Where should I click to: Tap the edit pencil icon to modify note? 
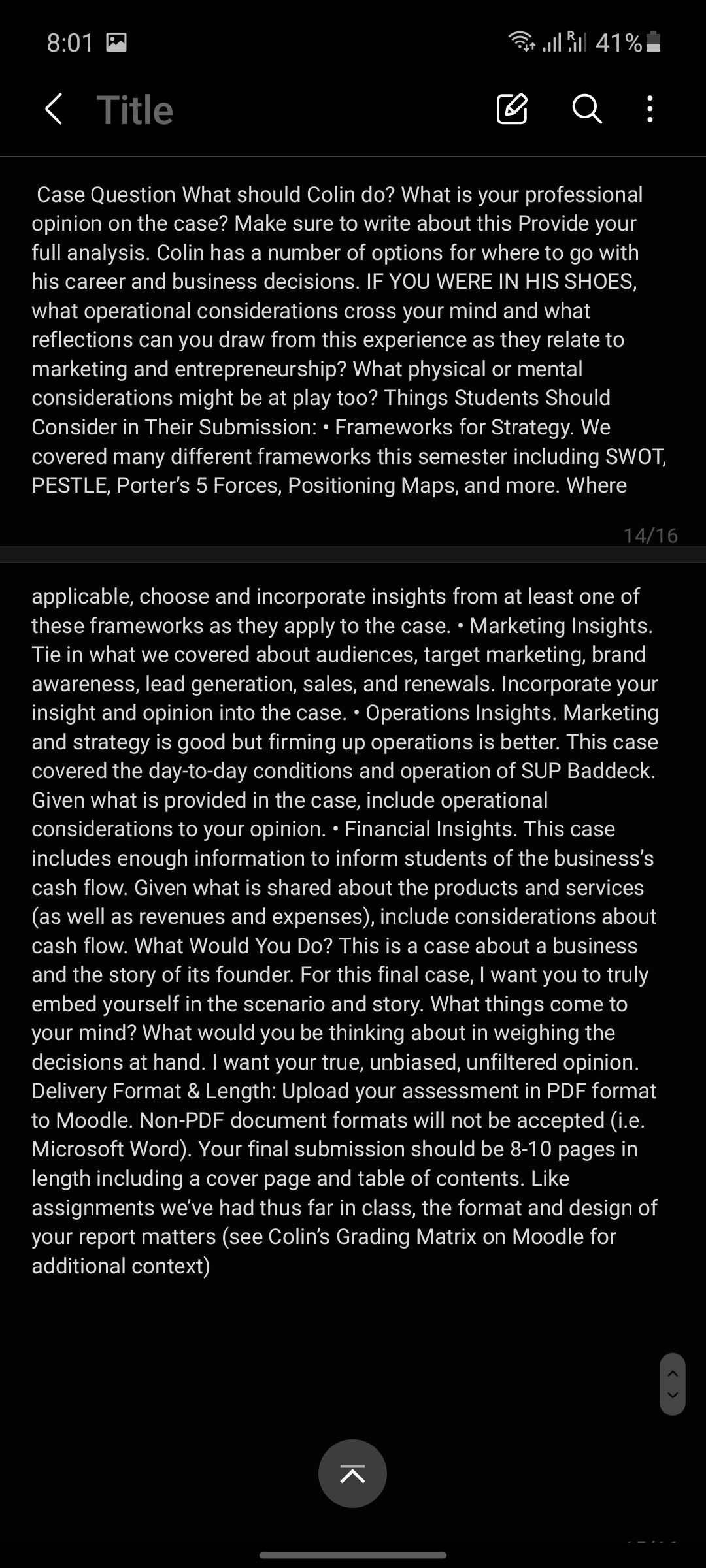click(x=514, y=109)
